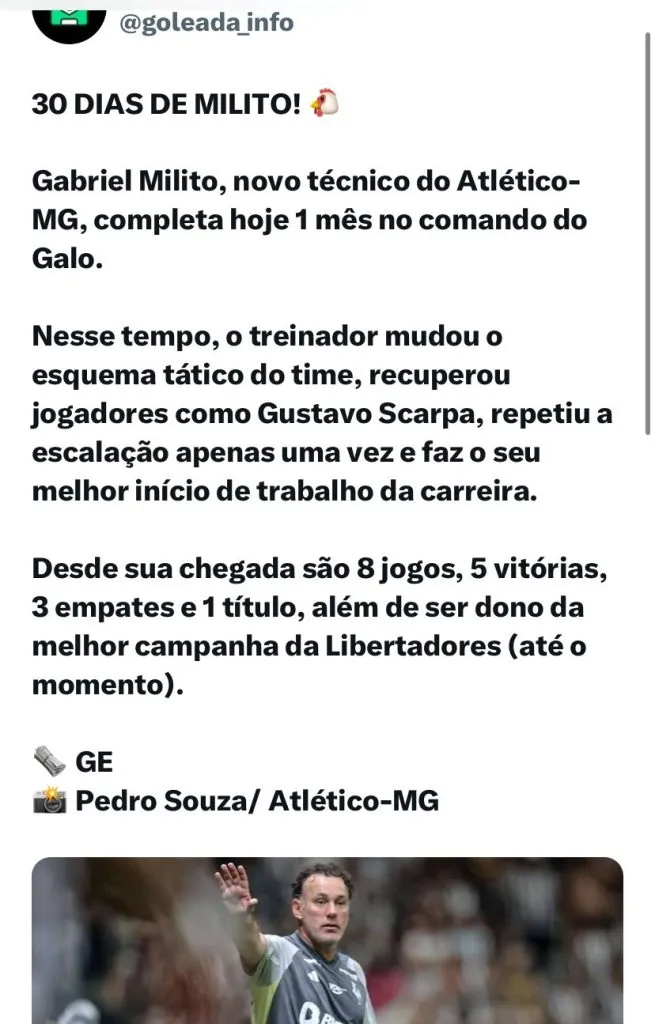Open the goleada_info profile avatar
Screen dimensions: 655x1024
pos(69,18)
